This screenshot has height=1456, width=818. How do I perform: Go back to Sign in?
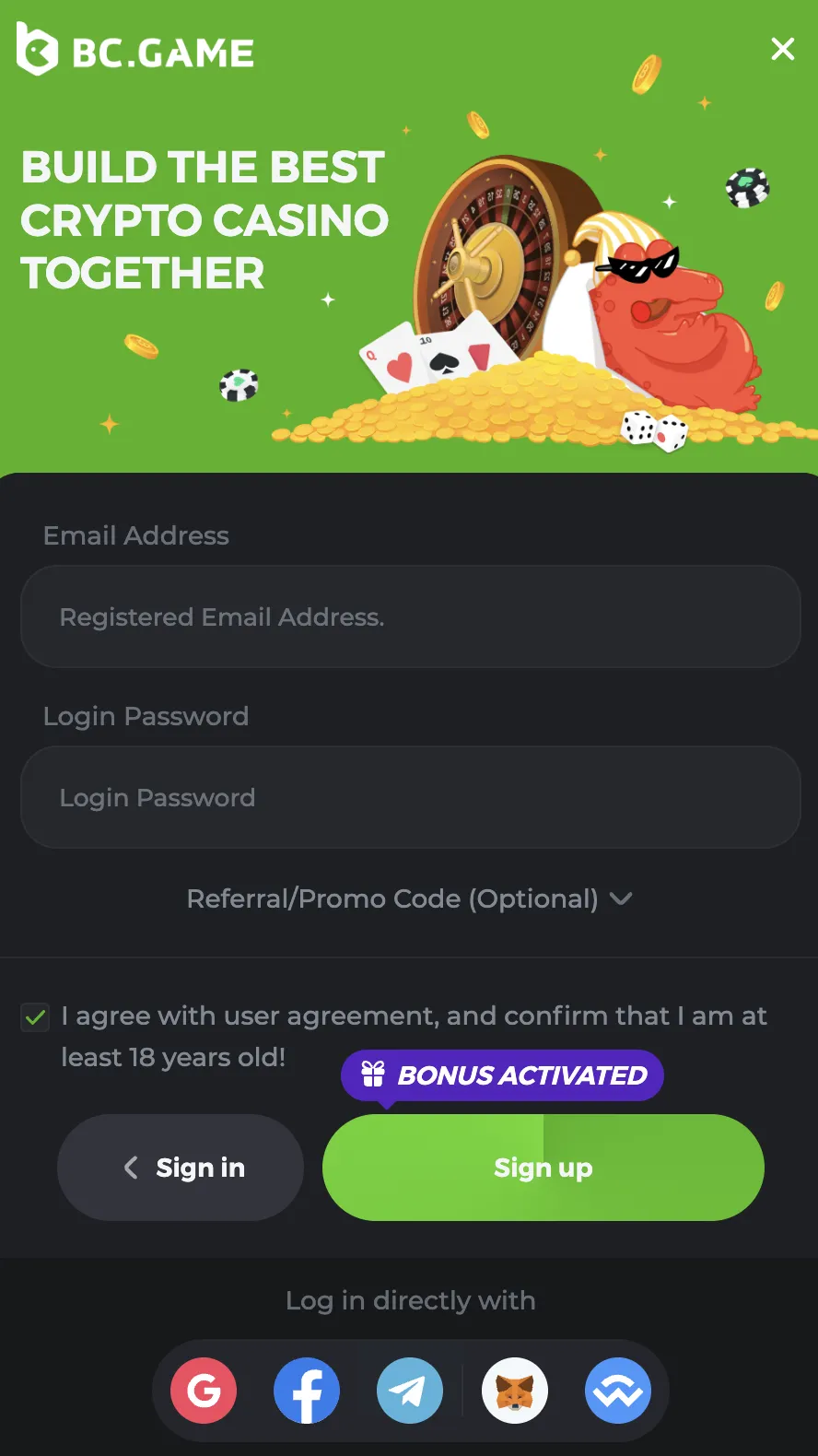tap(181, 1168)
